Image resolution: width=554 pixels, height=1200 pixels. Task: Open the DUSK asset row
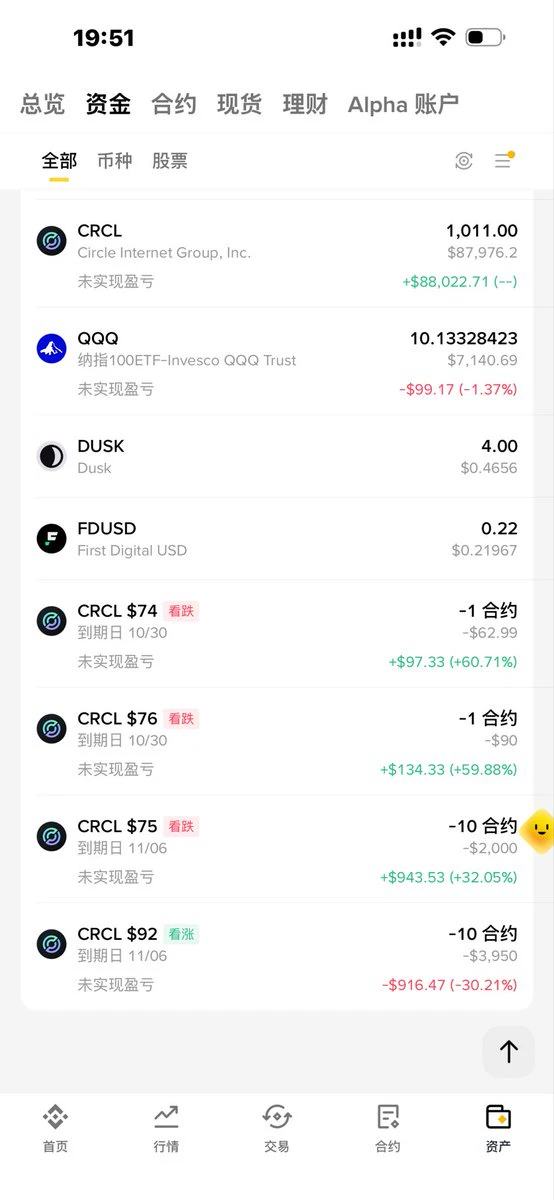pyautogui.click(x=277, y=456)
